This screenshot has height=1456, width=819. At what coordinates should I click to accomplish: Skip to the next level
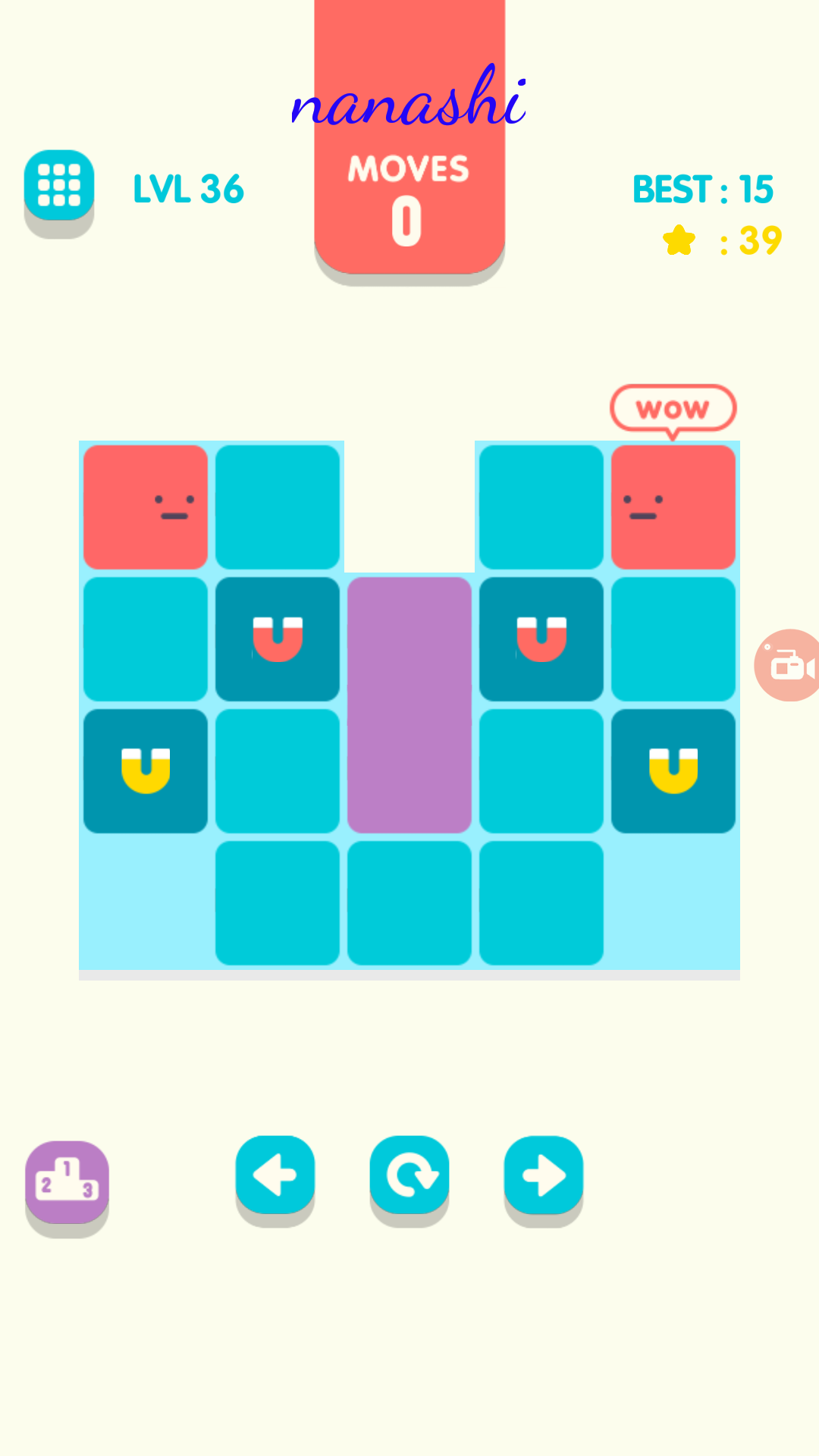tap(543, 1175)
